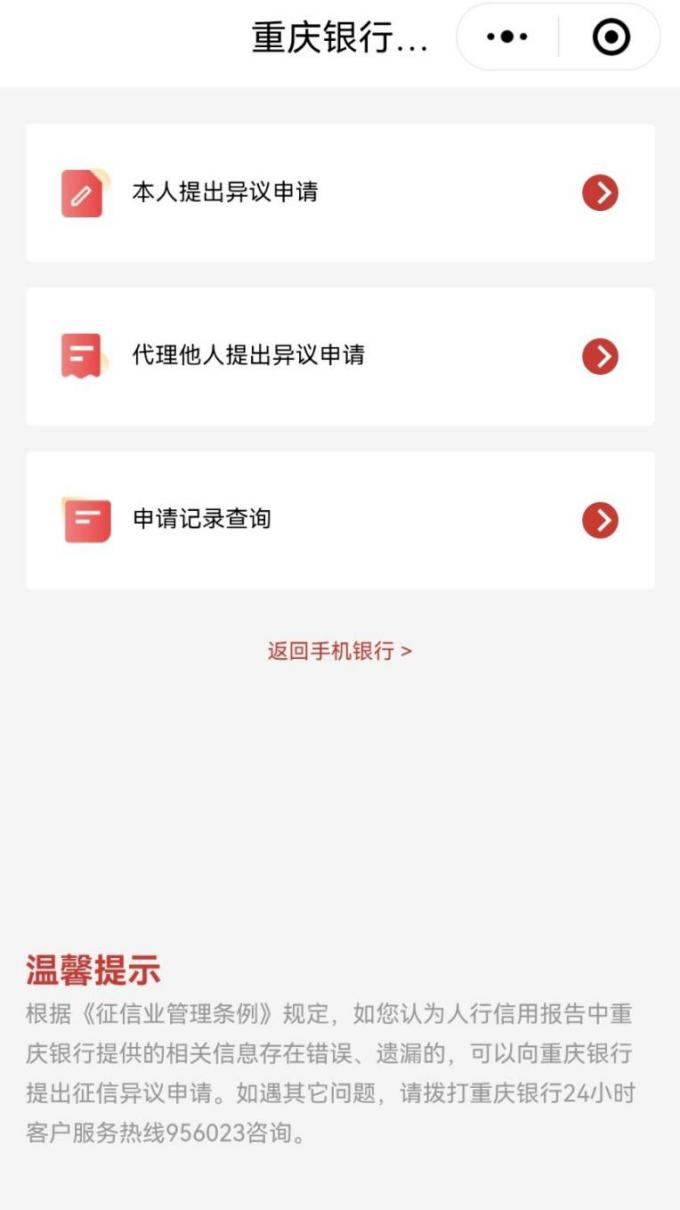Tap the 返回手机银行 link
The width and height of the screenshot is (680, 1210).
339,651
